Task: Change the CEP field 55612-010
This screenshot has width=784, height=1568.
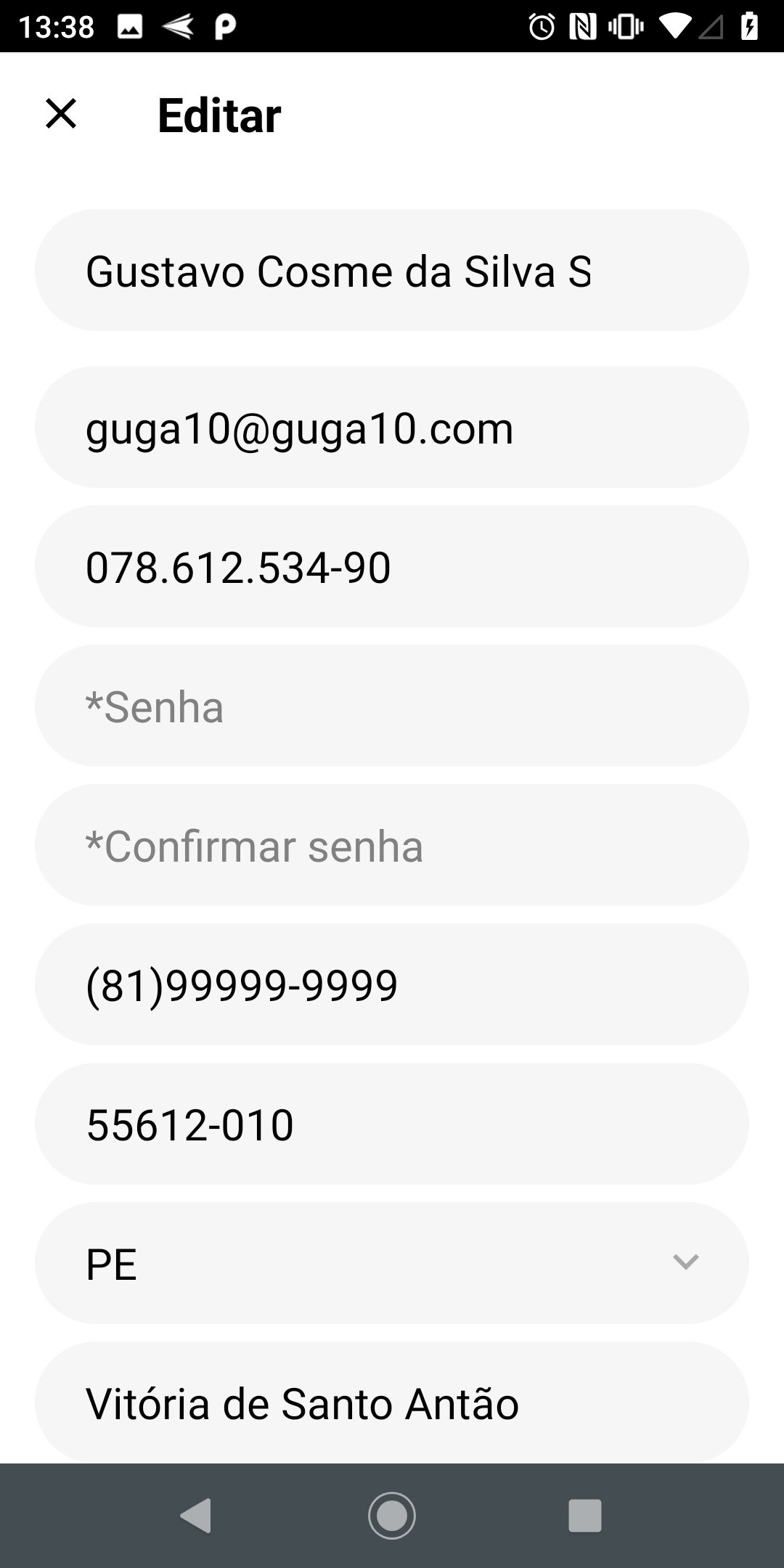Action: (392, 1124)
